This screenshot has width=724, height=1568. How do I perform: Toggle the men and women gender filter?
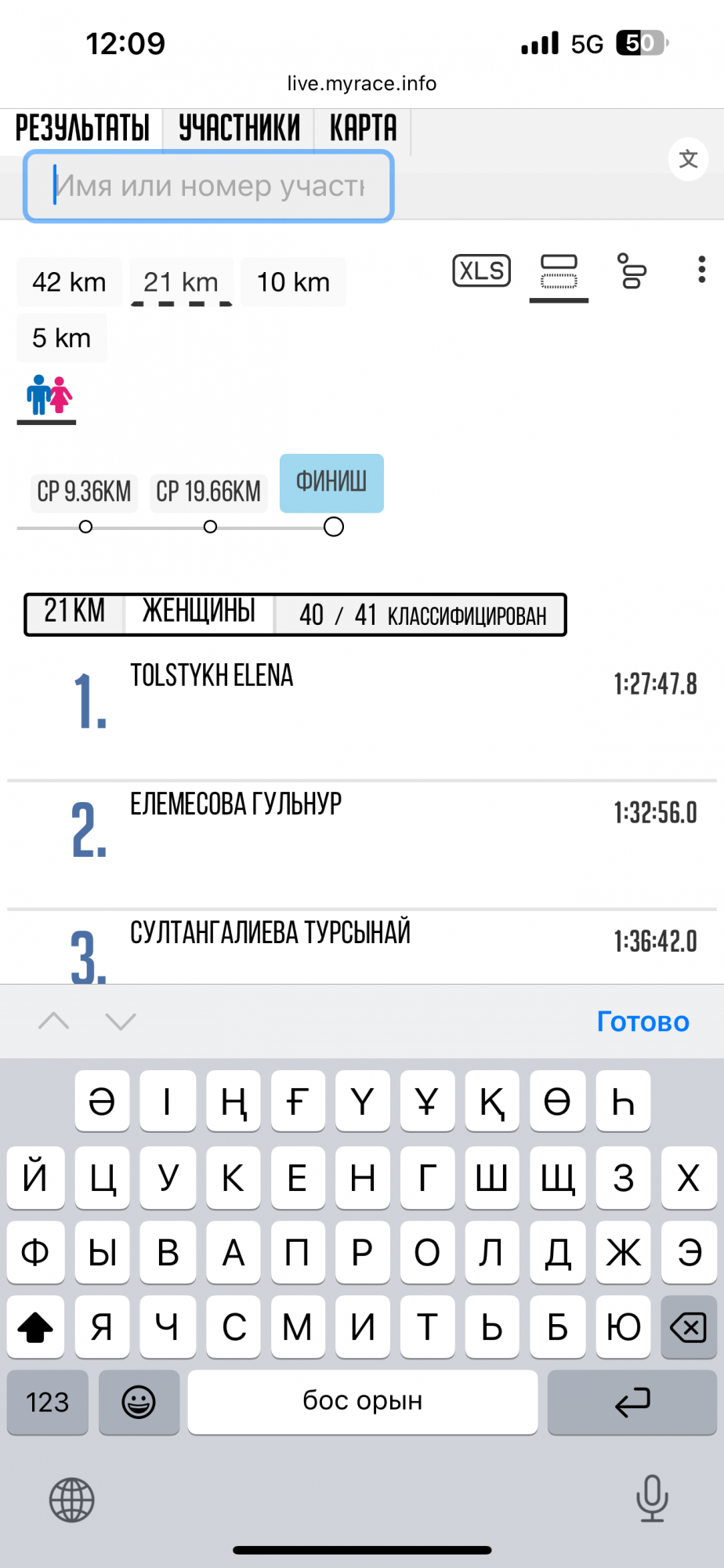coord(49,395)
